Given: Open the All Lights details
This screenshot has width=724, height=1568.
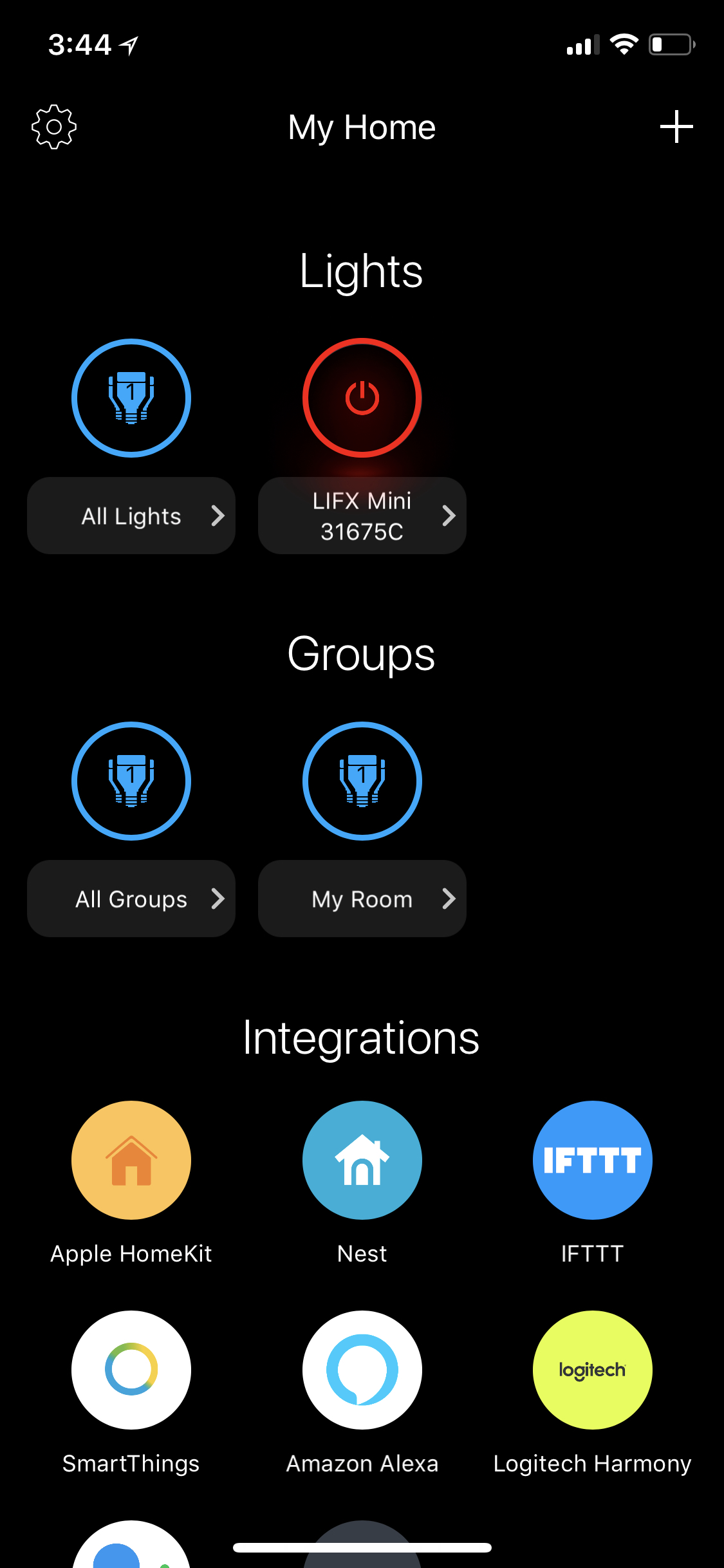Looking at the screenshot, I should pyautogui.click(x=131, y=516).
